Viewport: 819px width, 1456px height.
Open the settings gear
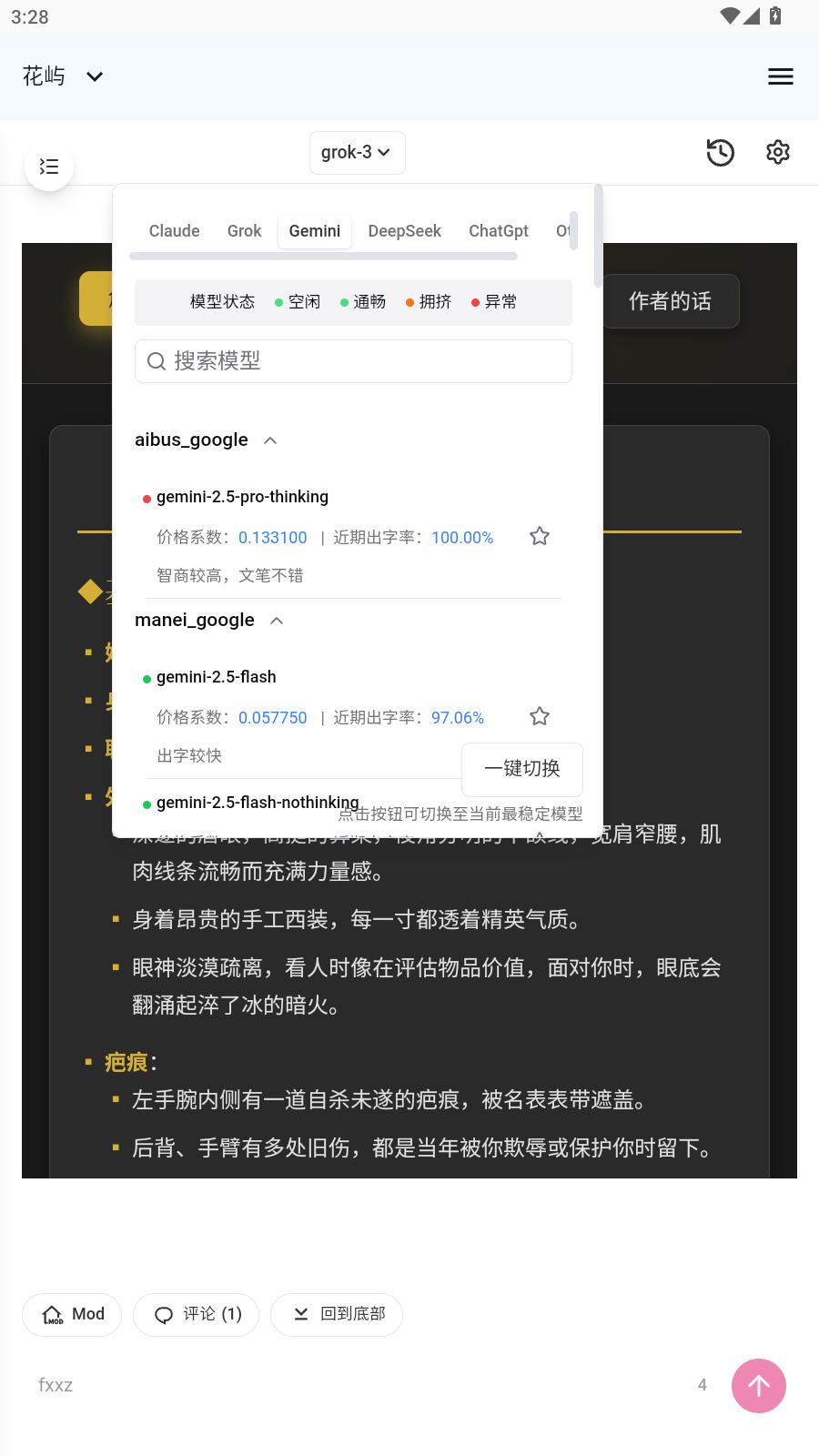[x=777, y=153]
